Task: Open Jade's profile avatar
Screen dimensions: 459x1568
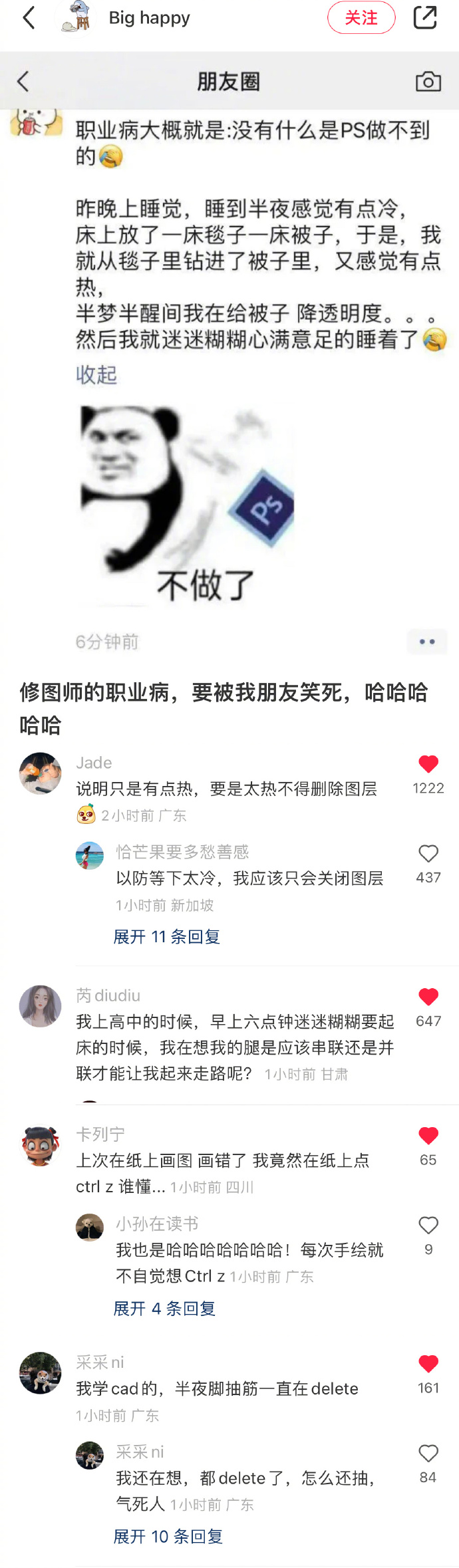Action: [40, 773]
